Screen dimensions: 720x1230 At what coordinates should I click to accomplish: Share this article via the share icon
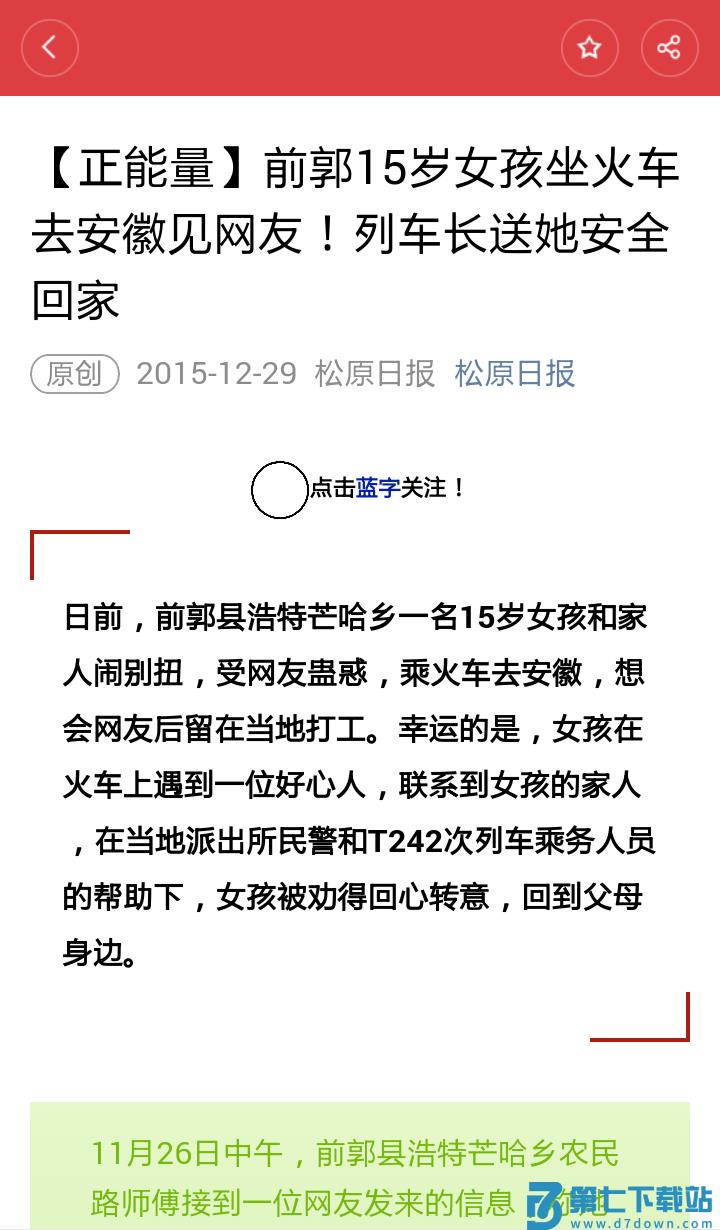[x=669, y=47]
